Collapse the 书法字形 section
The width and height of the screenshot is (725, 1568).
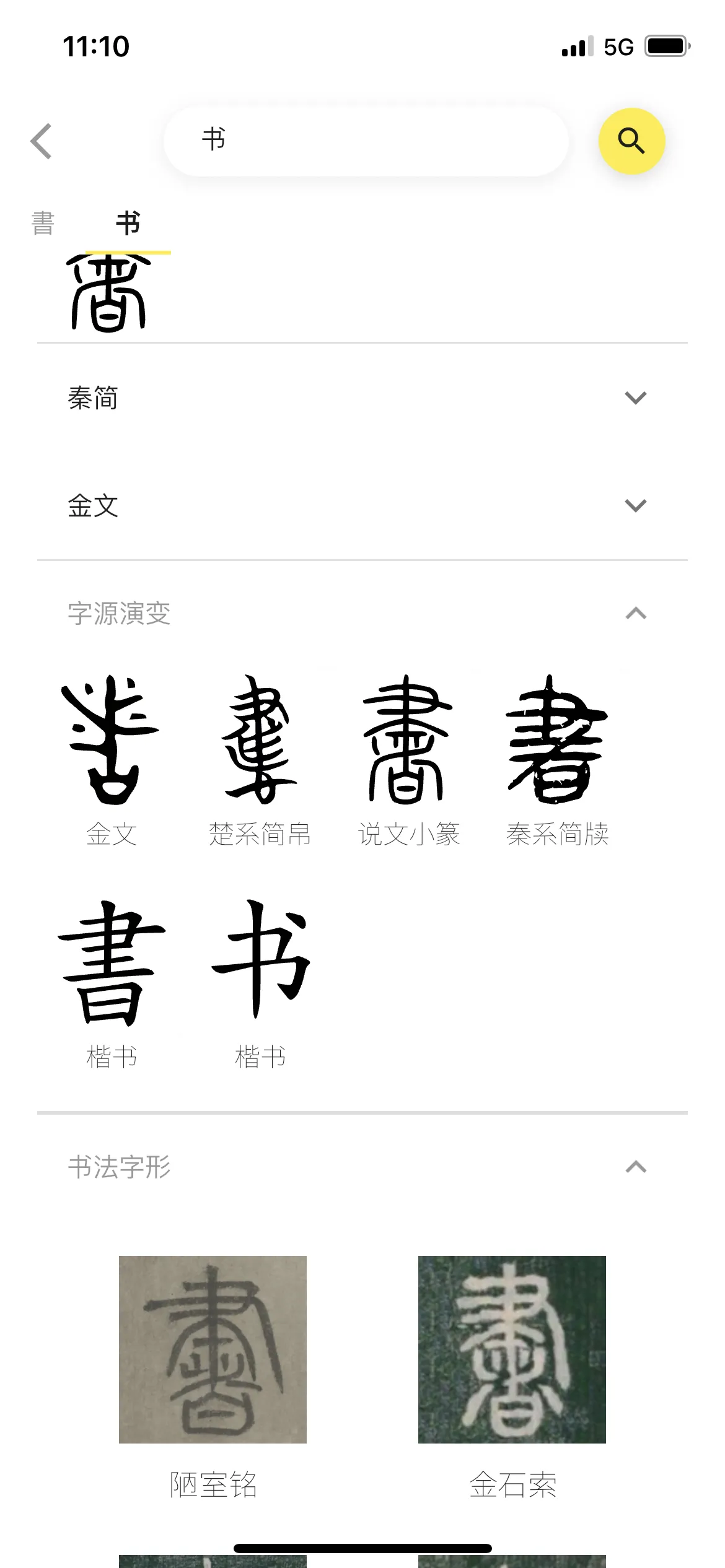(636, 1169)
